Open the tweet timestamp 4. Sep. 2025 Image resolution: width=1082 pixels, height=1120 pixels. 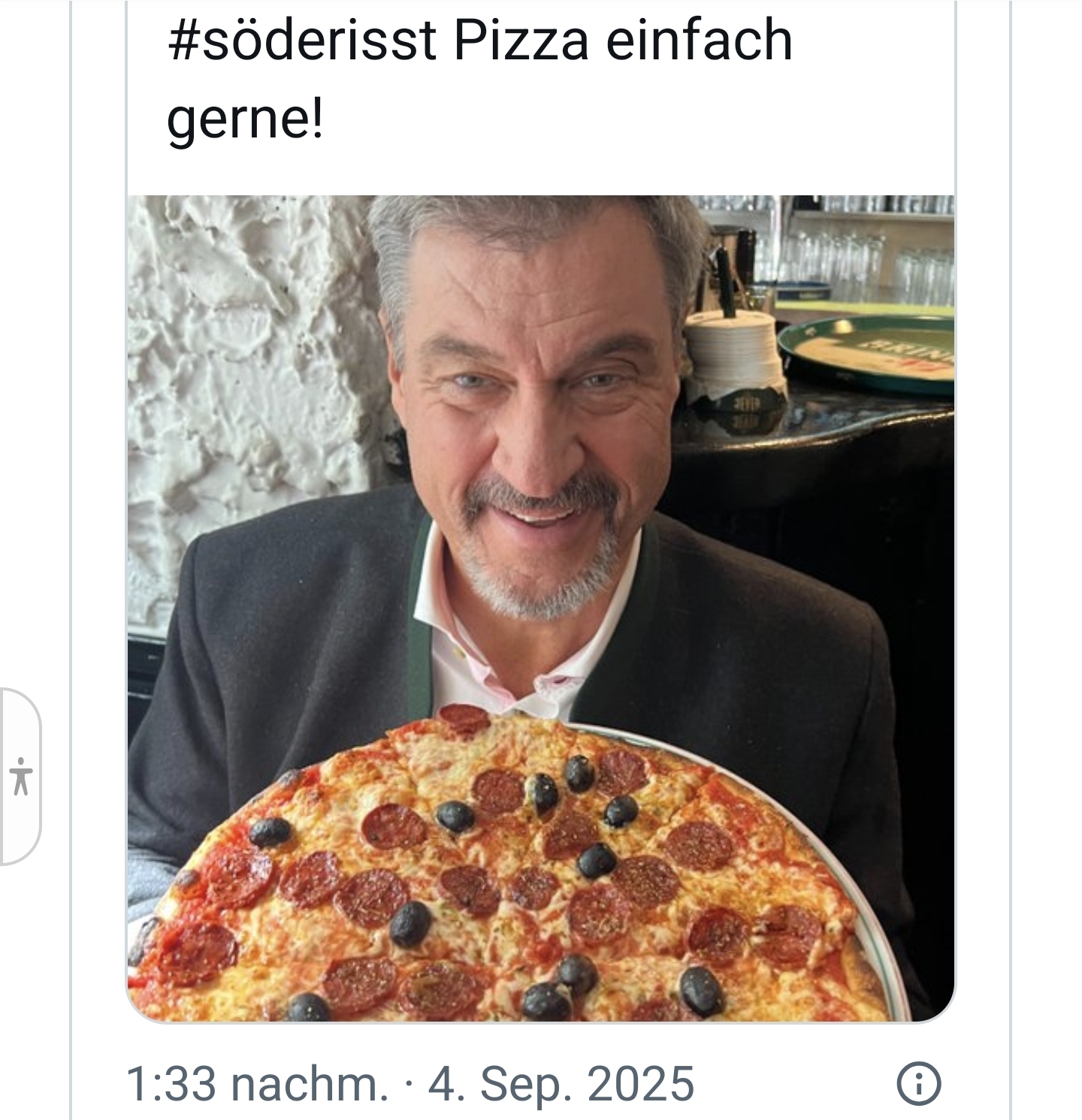point(410,1084)
